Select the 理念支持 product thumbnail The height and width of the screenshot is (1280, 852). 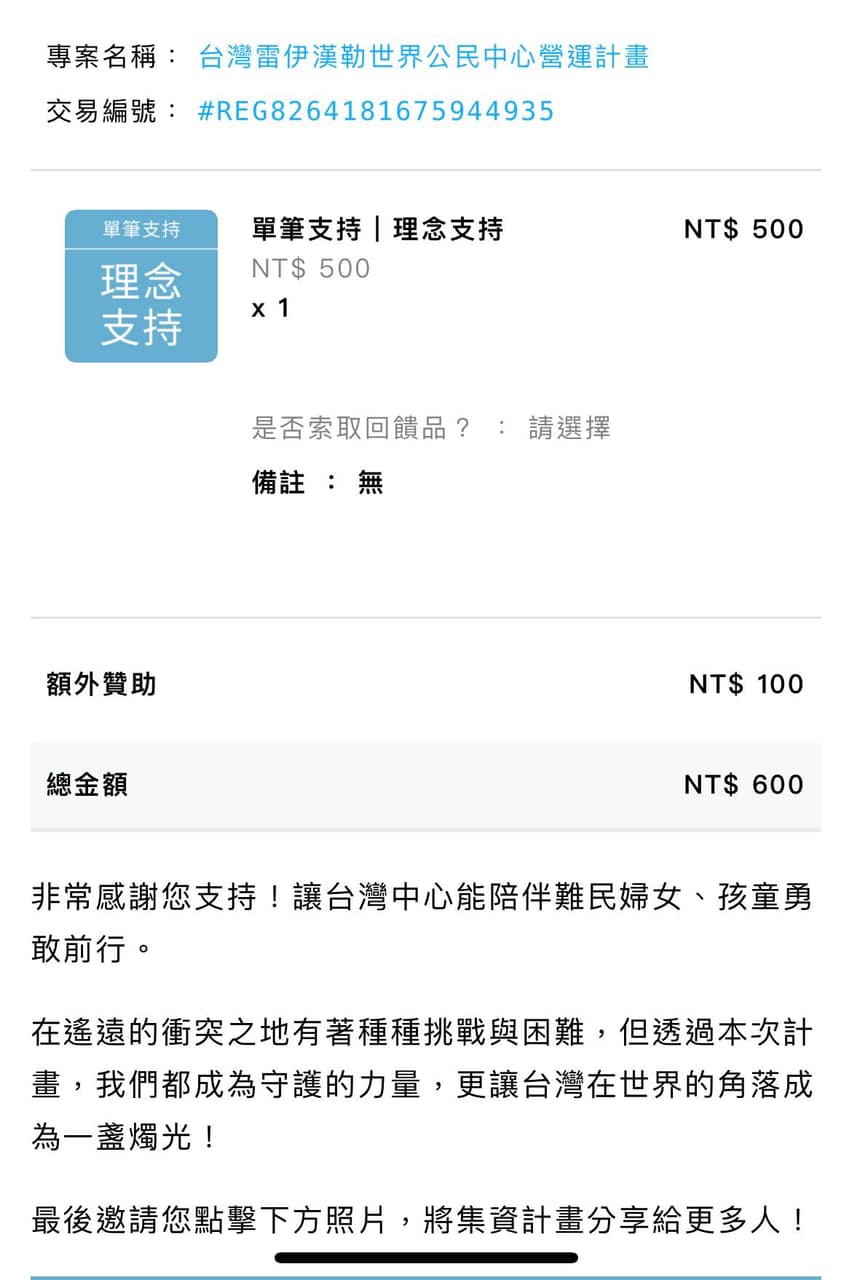(140, 287)
